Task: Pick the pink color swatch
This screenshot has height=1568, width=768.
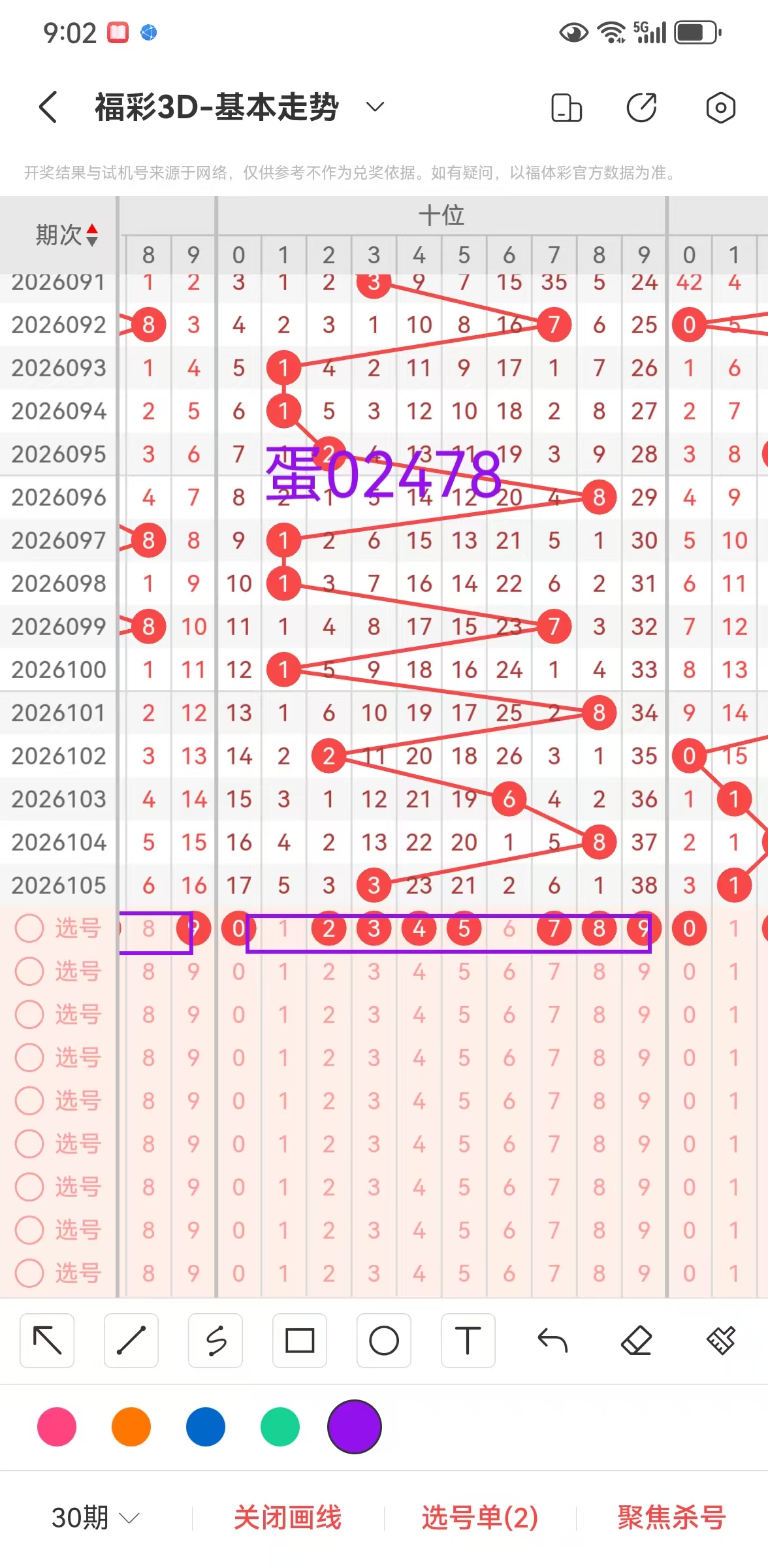Action: pyautogui.click(x=57, y=1427)
